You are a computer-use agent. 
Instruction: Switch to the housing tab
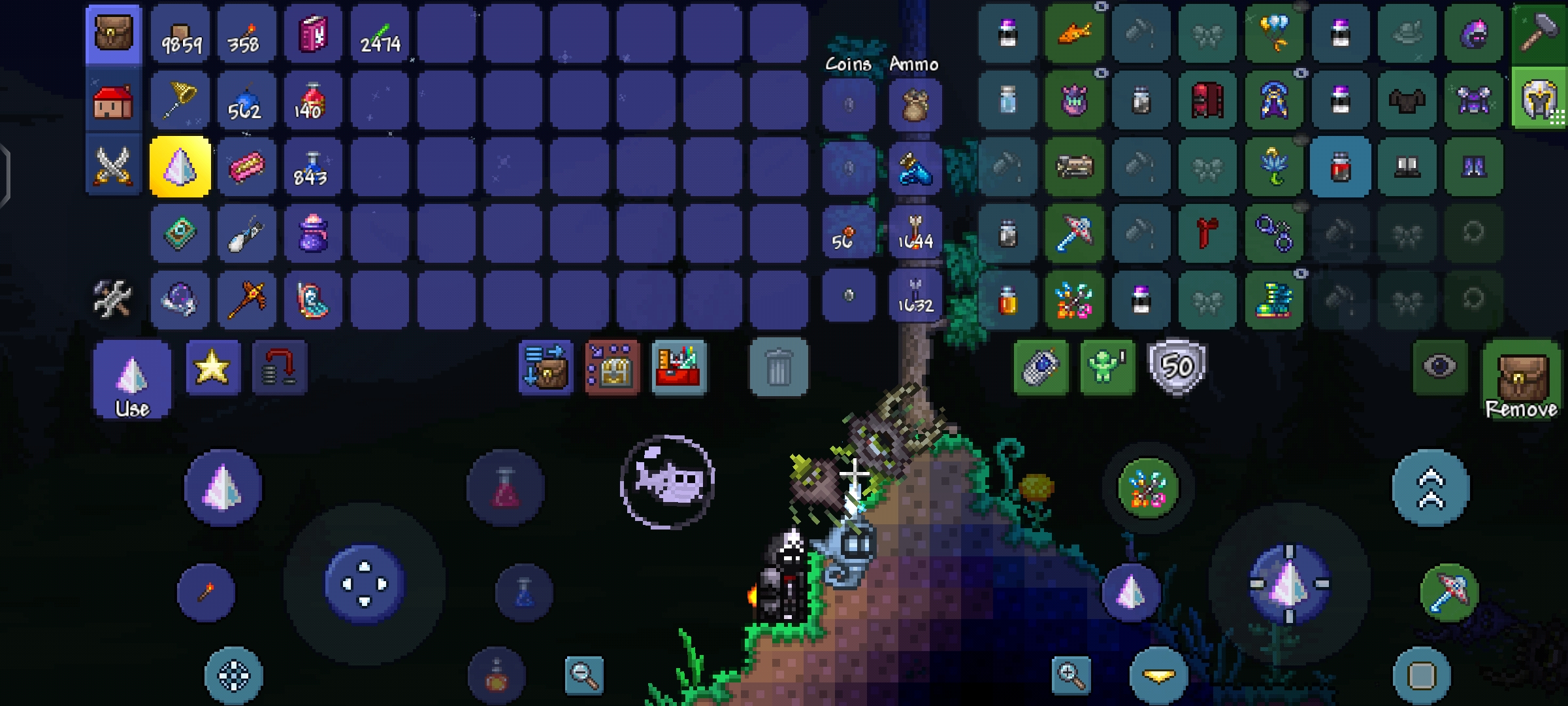click(113, 102)
